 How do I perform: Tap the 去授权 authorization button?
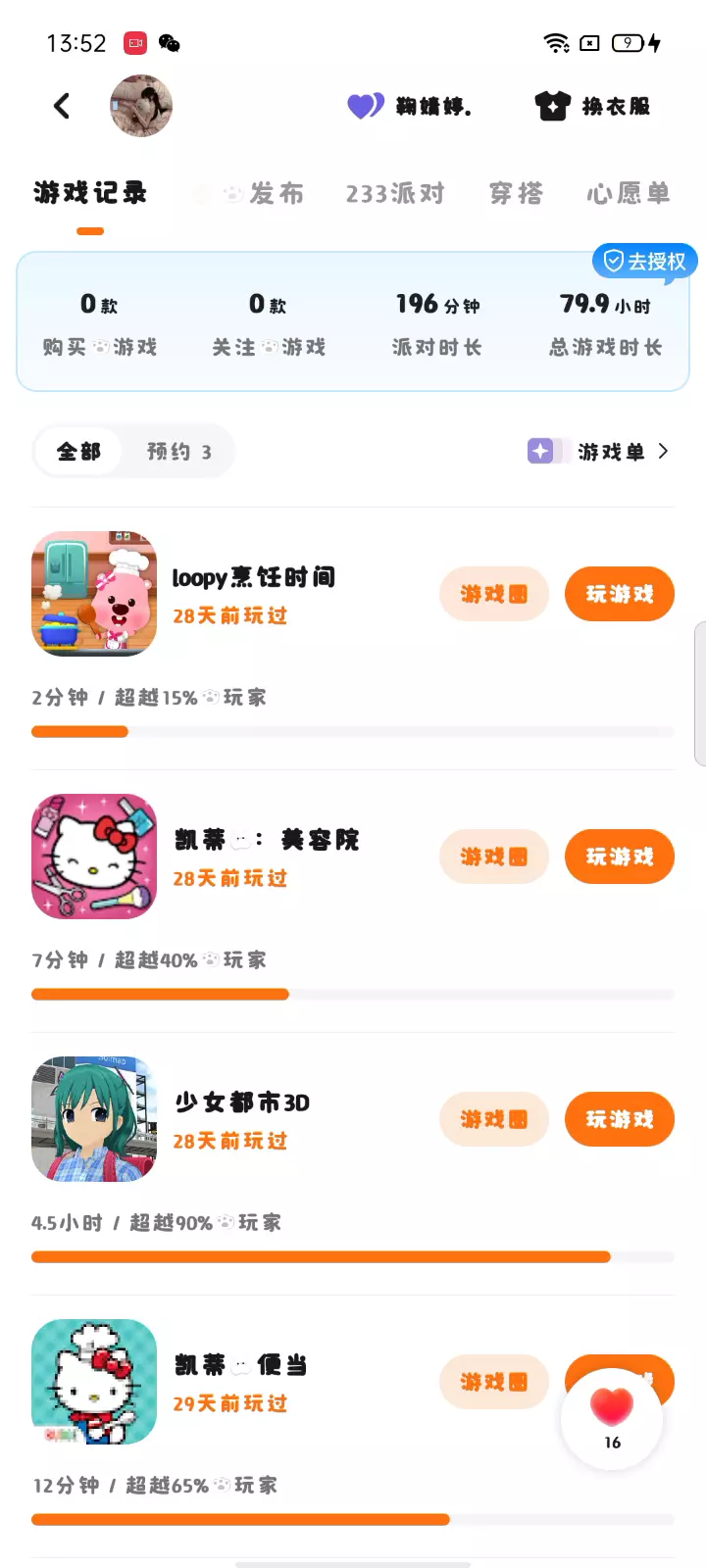[x=644, y=262]
